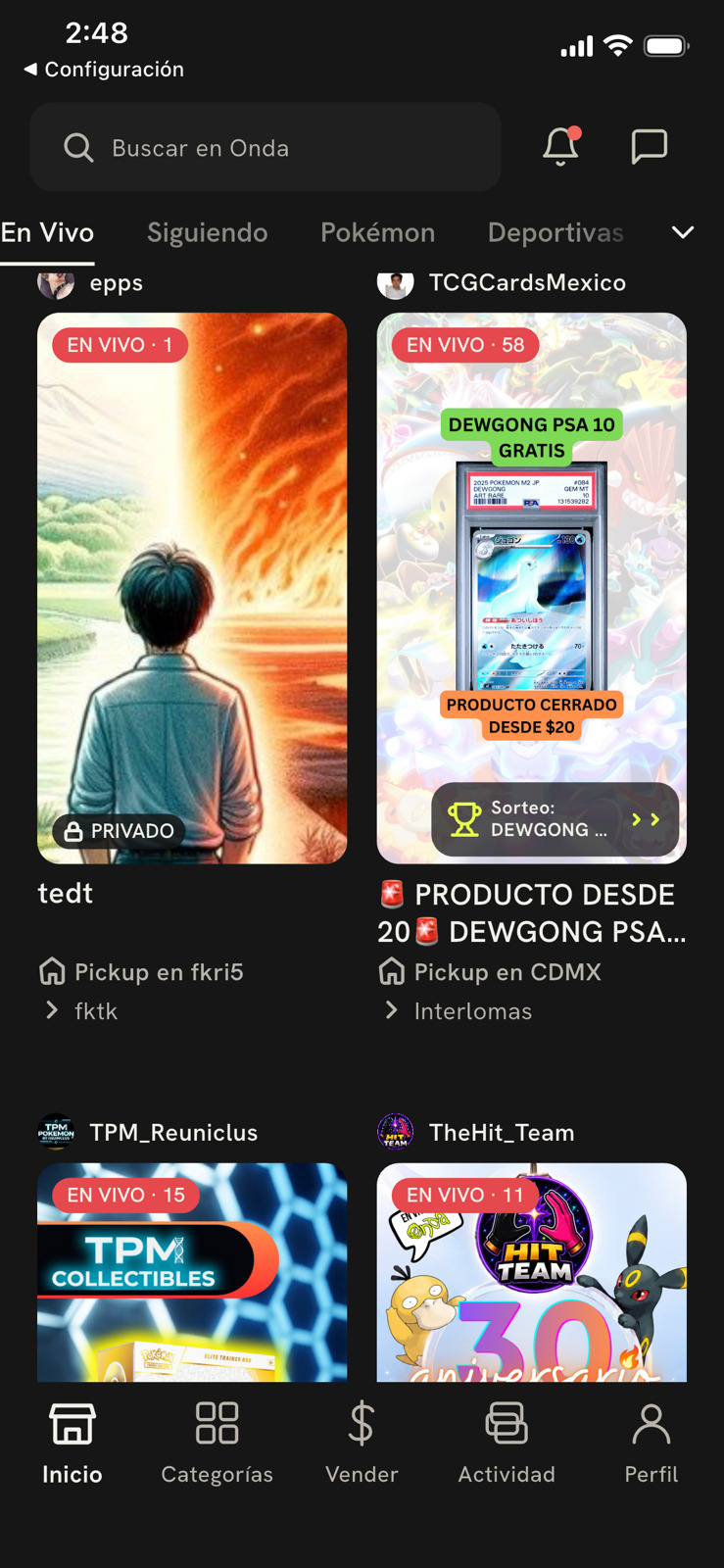724x1568 pixels.
Task: Select the Inicio tab
Action: point(72,1443)
